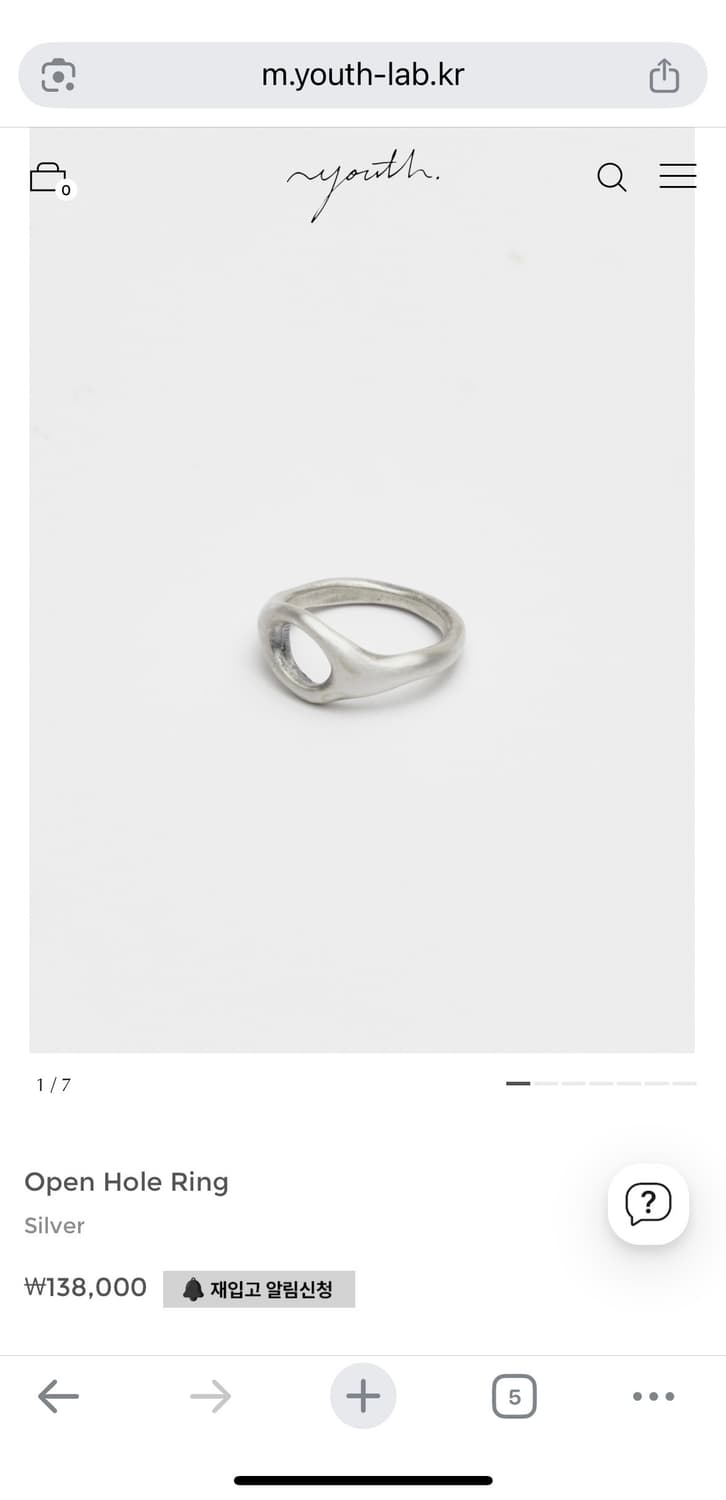Go back using the back arrow
The image size is (726, 1500).
tap(58, 1396)
